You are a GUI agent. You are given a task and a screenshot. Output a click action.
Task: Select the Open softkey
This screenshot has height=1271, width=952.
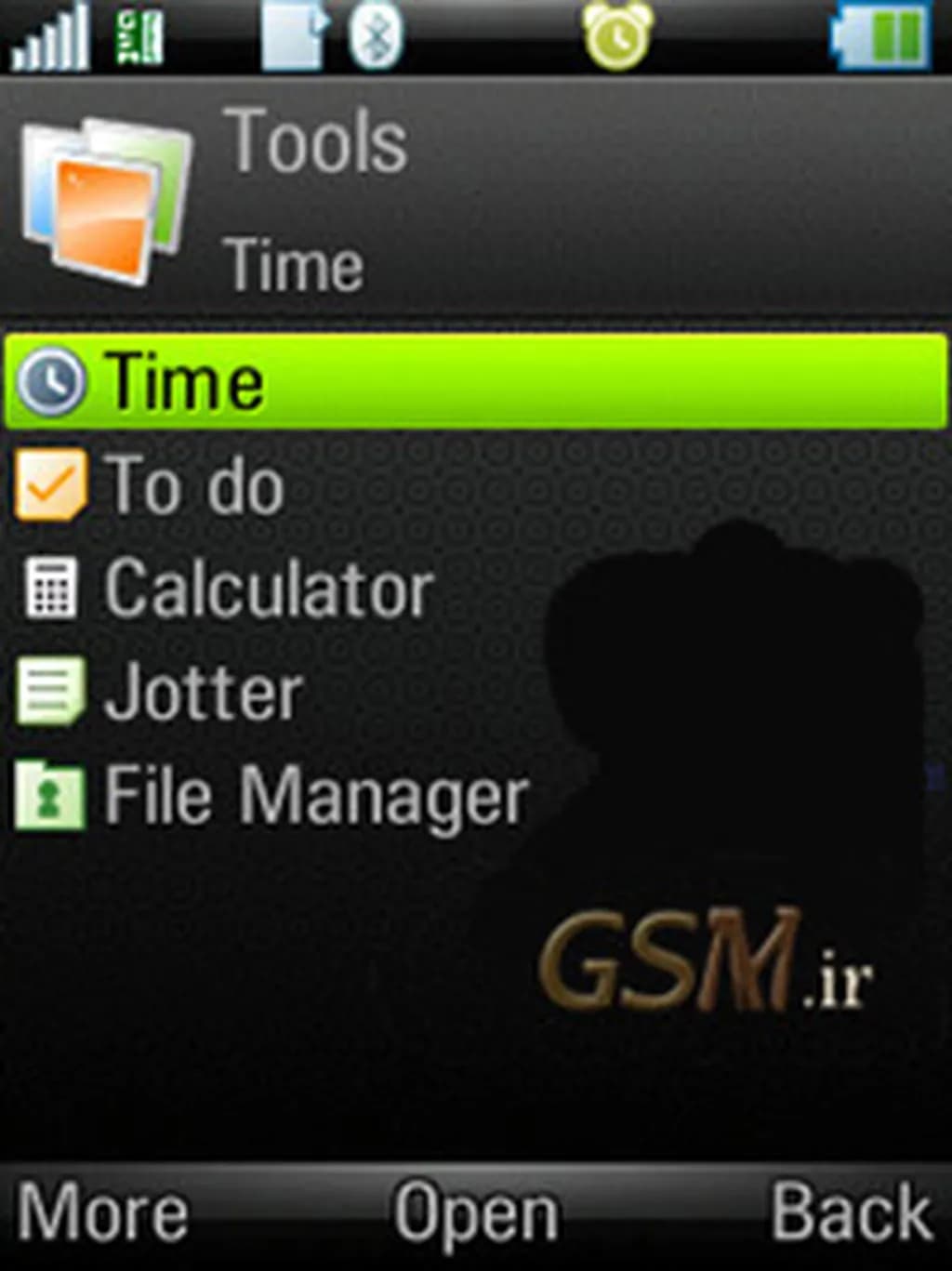pos(476,1213)
